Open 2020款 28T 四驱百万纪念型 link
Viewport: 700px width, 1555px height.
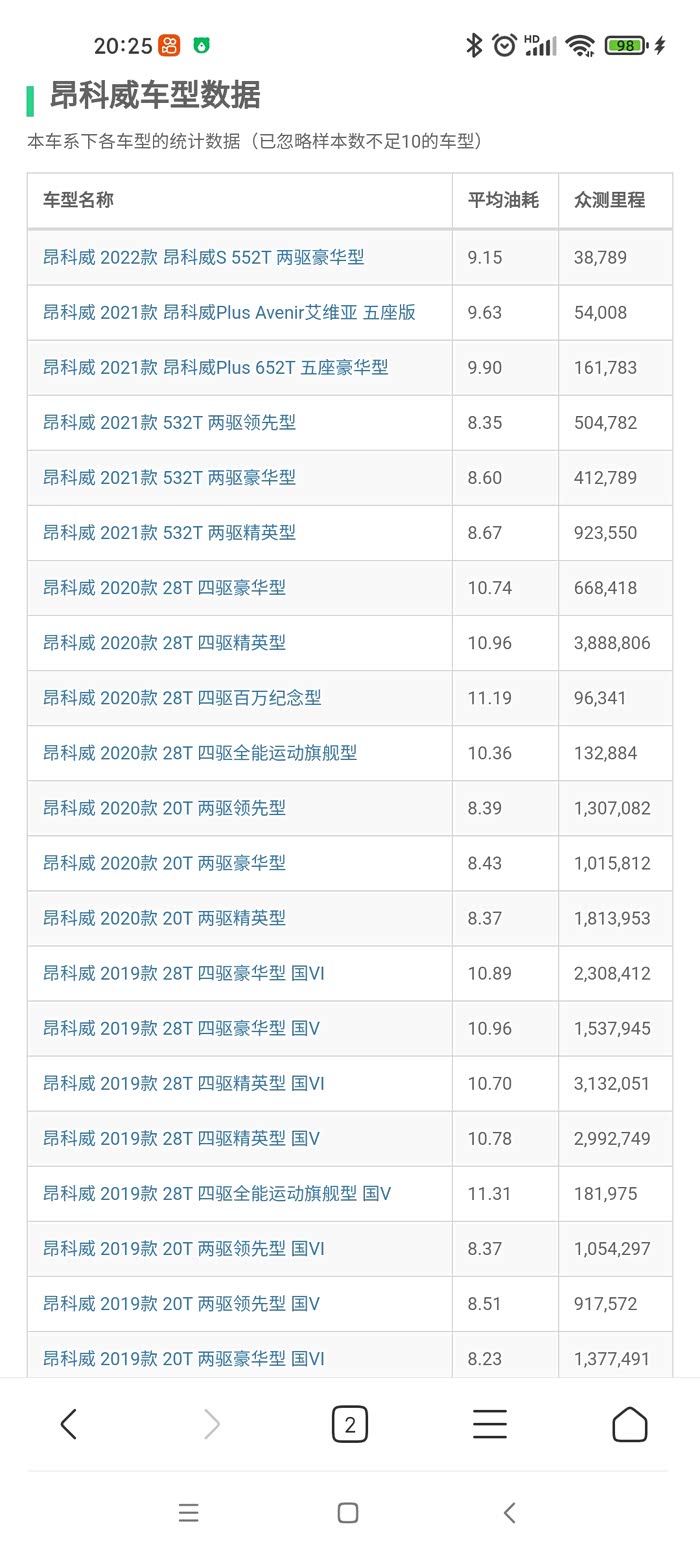182,697
